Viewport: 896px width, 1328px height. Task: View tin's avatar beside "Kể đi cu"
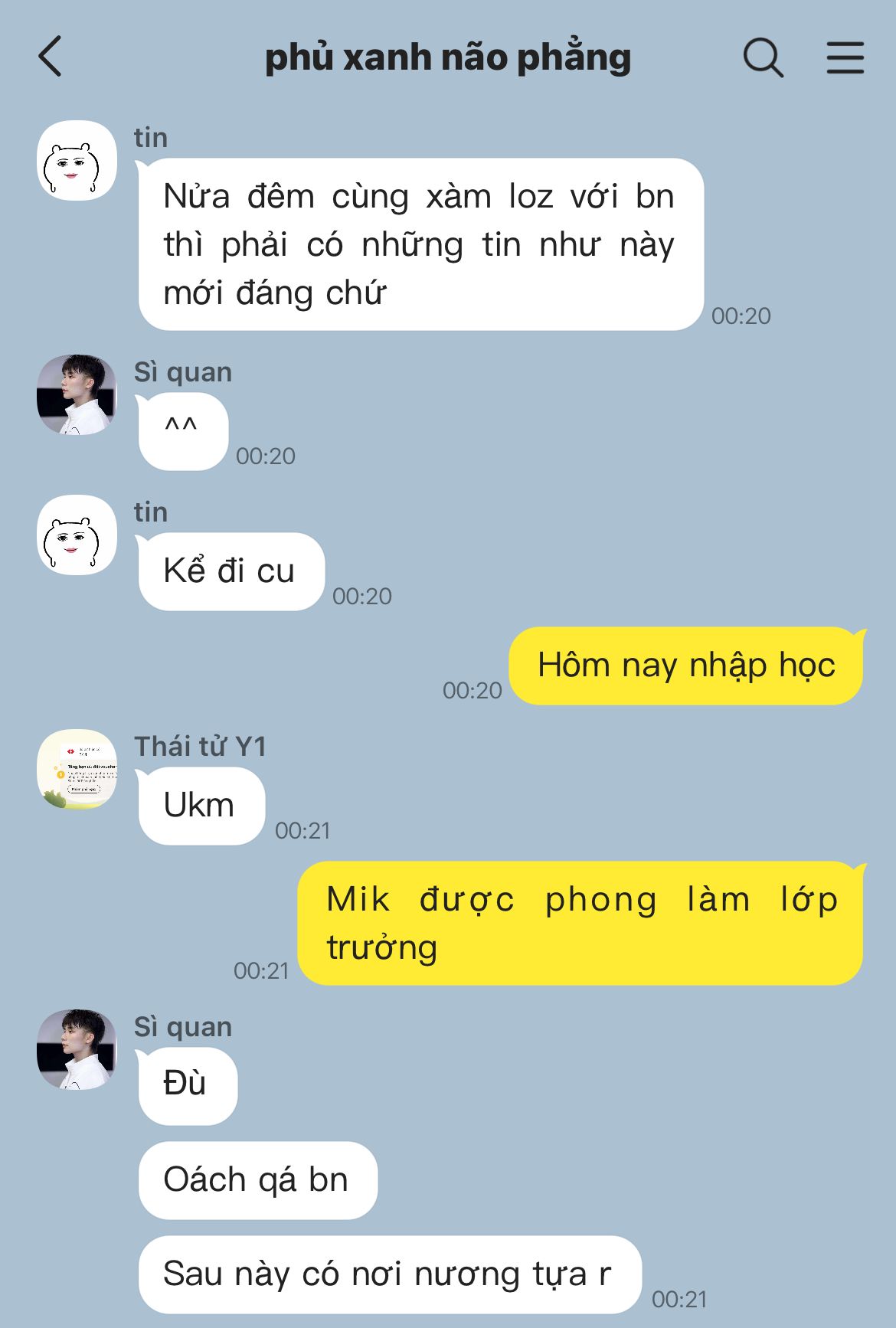click(77, 535)
